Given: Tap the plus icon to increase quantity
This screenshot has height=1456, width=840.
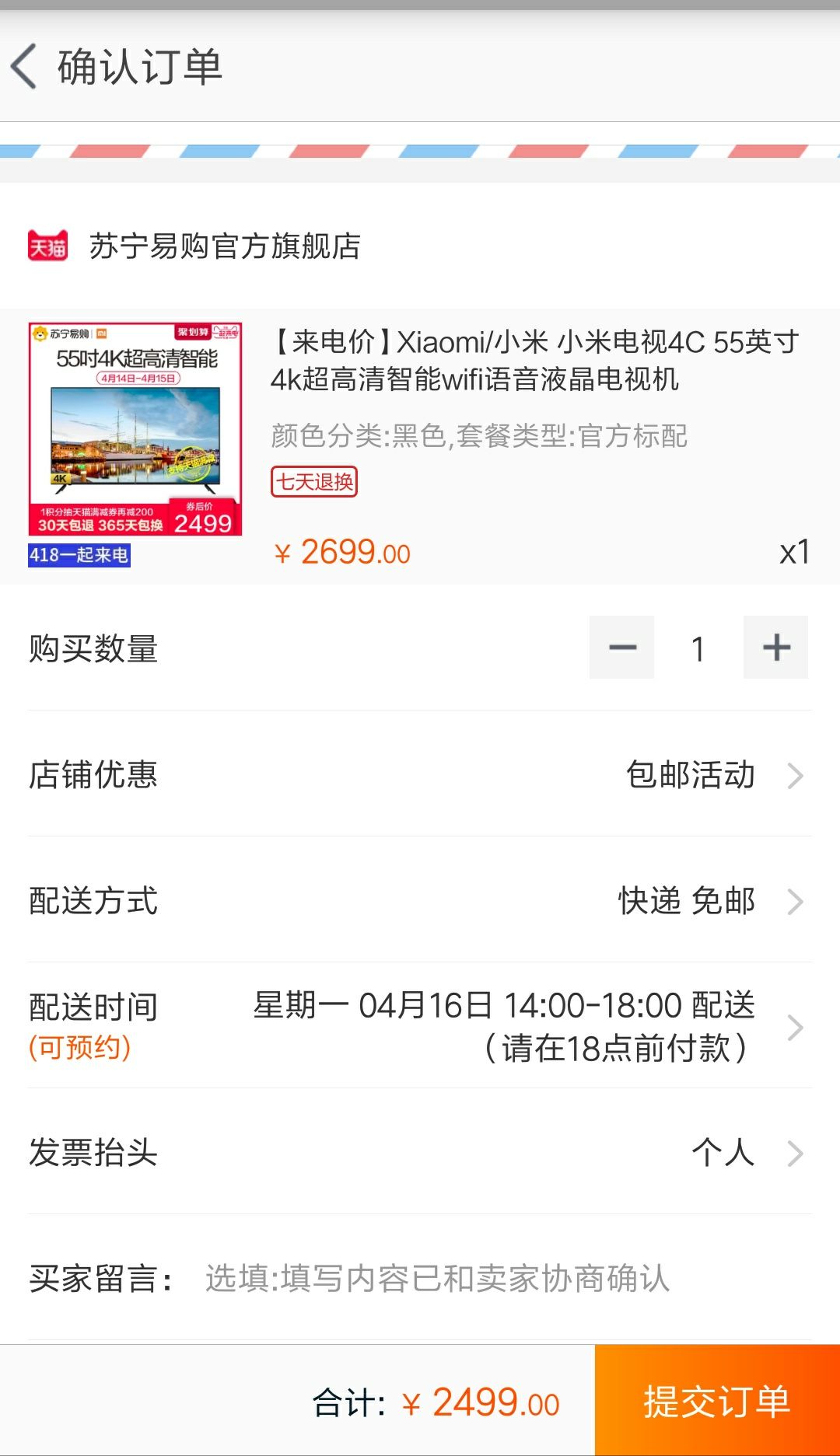Looking at the screenshot, I should tap(775, 648).
